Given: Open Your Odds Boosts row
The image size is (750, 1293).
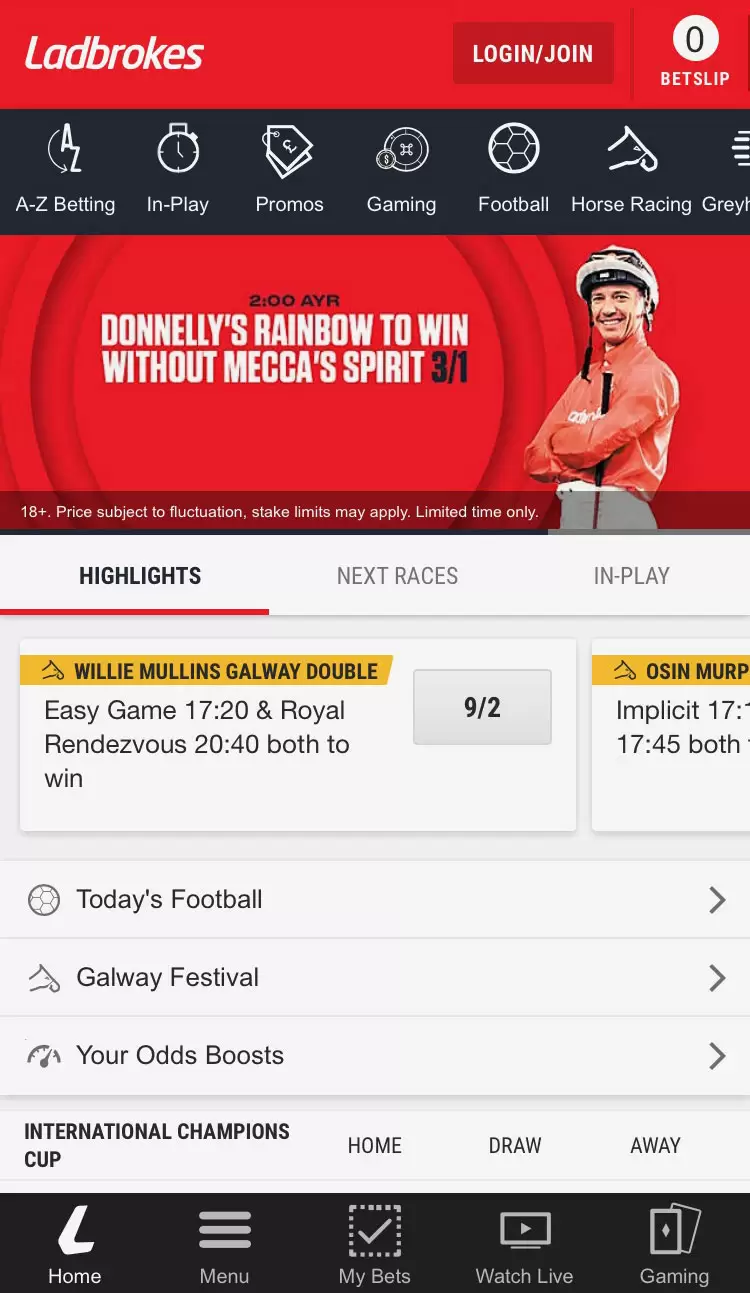Looking at the screenshot, I should coord(375,1055).
